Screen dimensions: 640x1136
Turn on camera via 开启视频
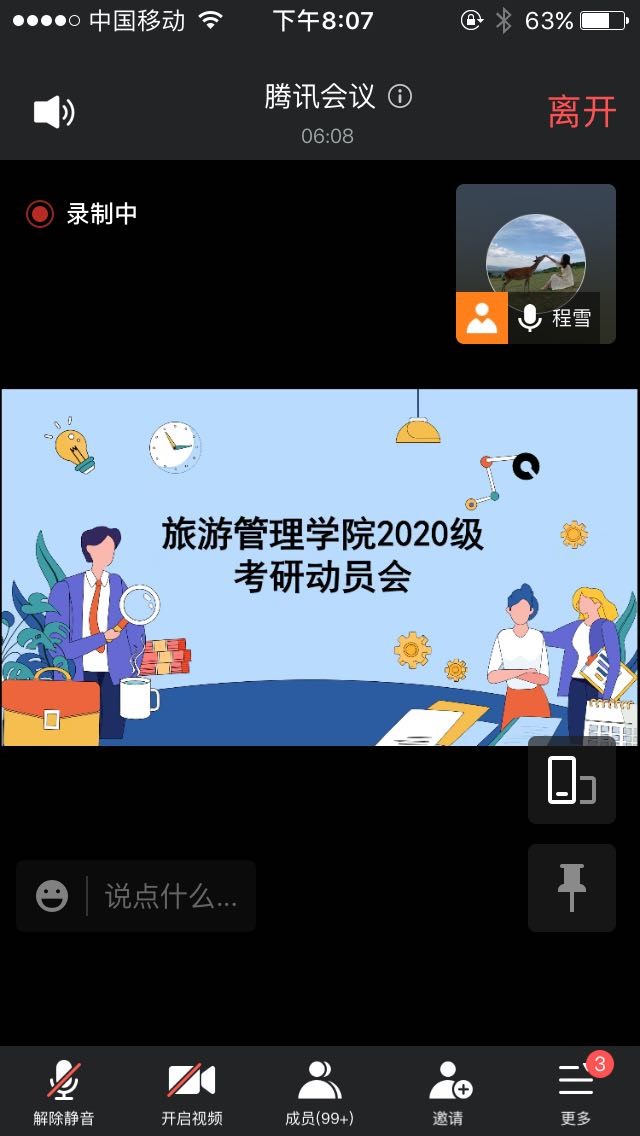[191, 1092]
